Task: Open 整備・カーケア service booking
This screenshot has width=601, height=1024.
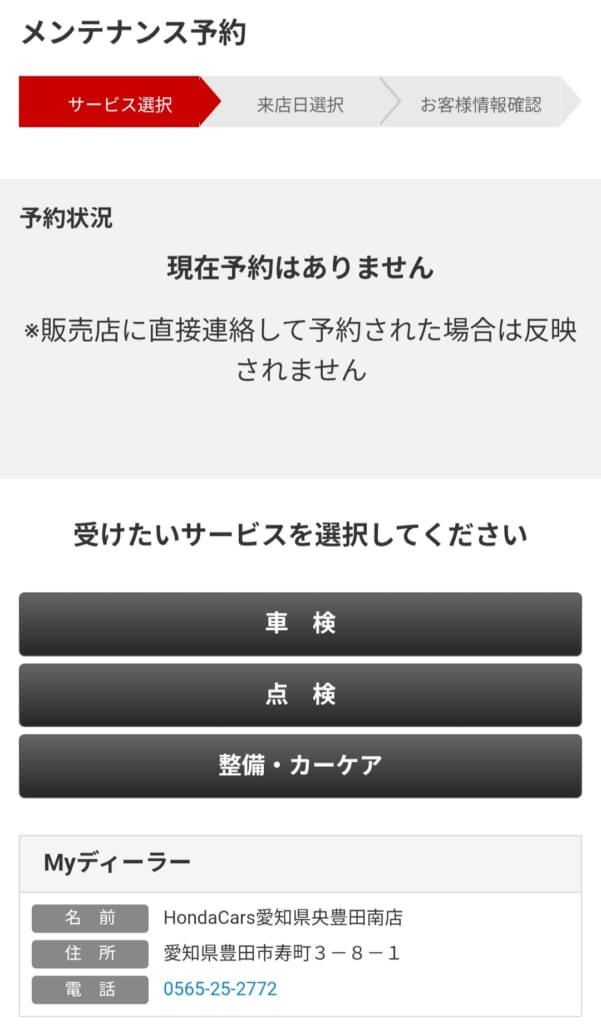Action: (300, 766)
